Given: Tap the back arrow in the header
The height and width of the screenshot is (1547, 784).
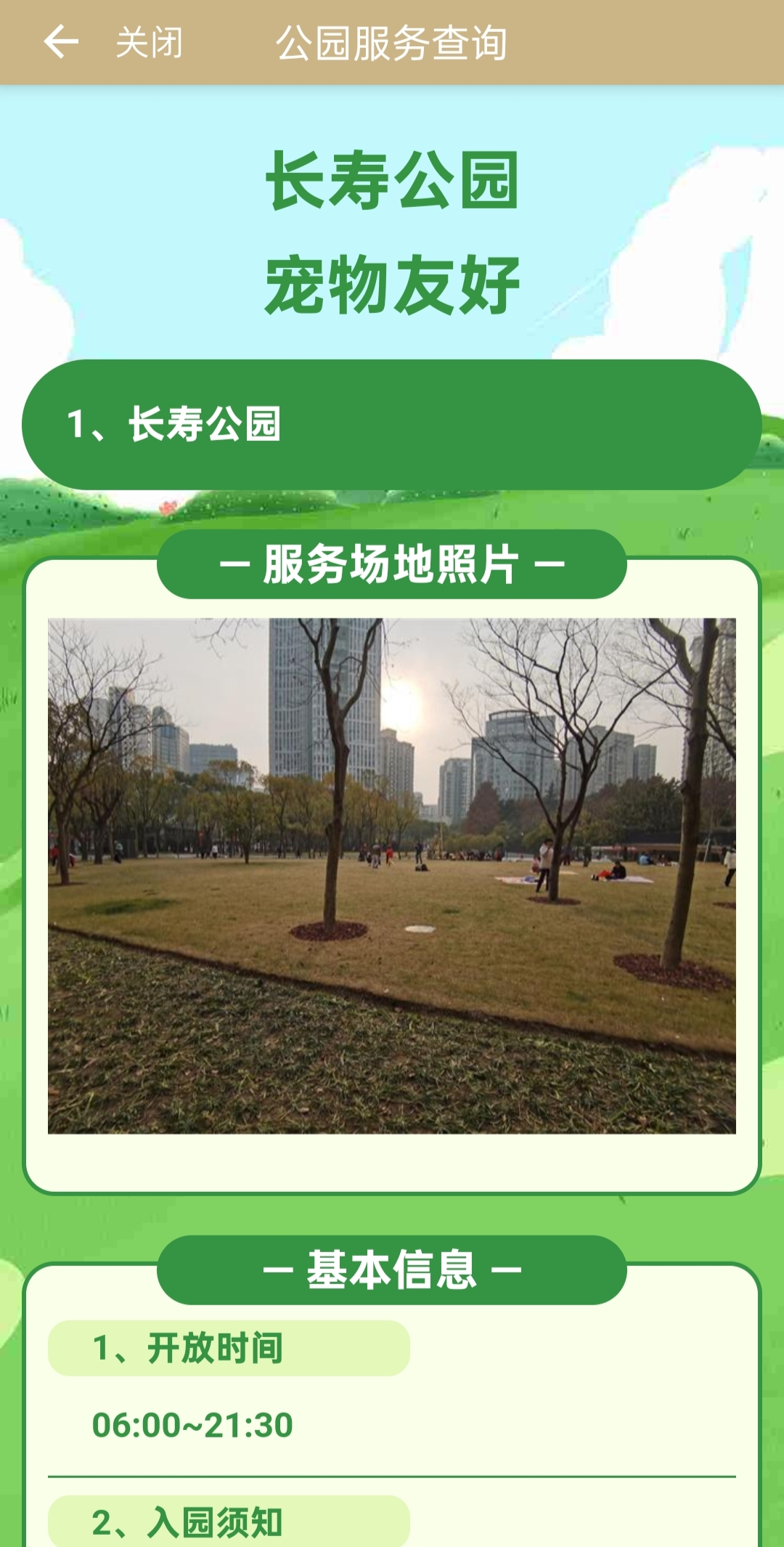Looking at the screenshot, I should [x=61, y=41].
